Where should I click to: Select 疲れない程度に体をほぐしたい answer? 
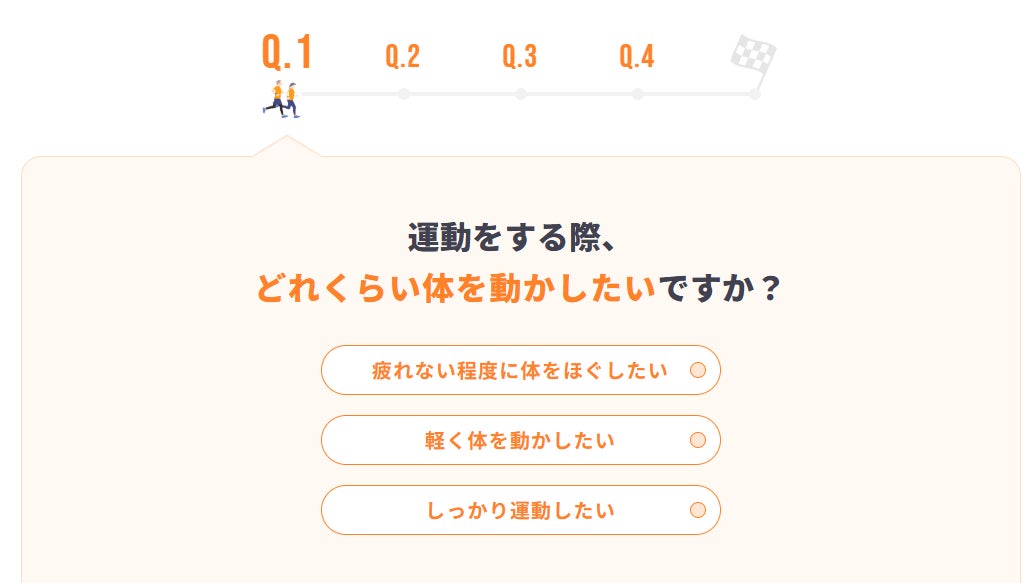(x=520, y=370)
